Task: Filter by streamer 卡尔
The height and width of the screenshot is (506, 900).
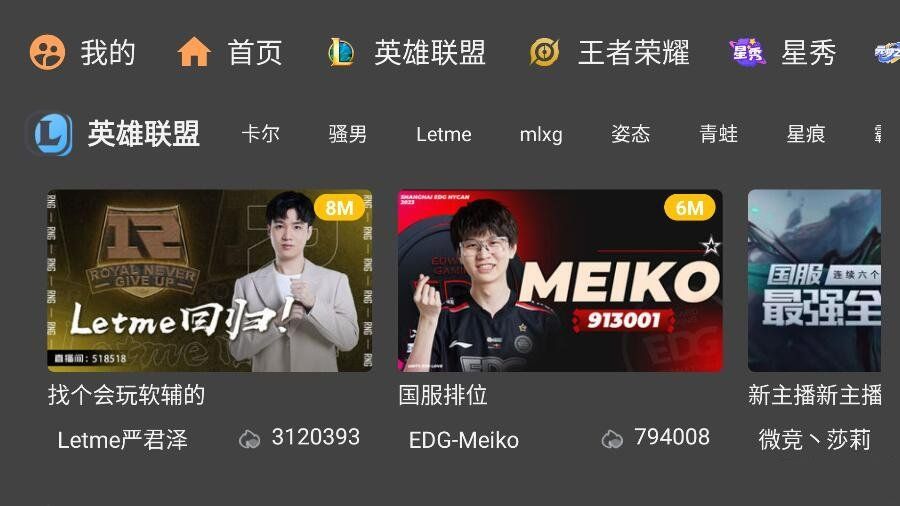Action: [x=260, y=134]
